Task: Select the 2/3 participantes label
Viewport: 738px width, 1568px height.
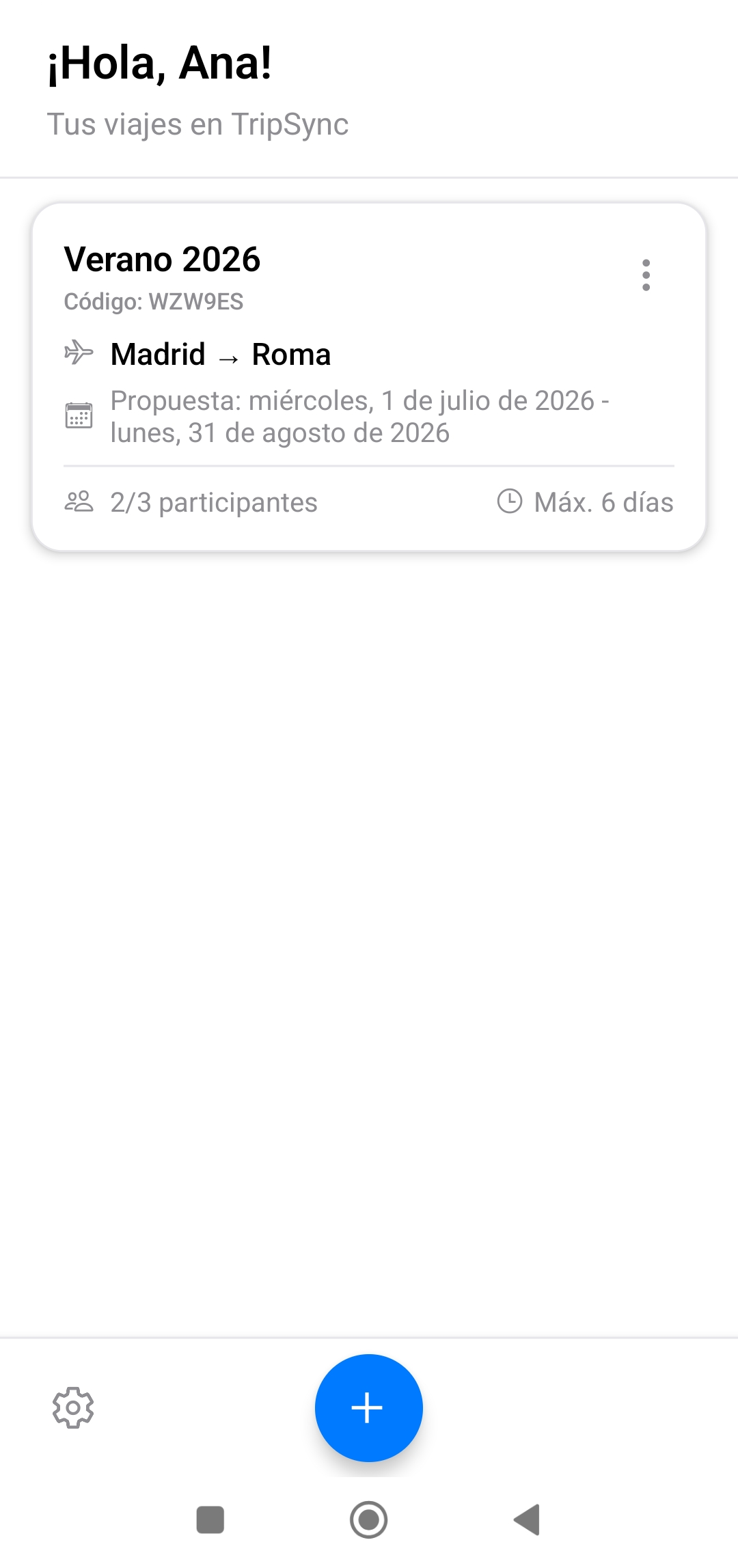Action: [x=213, y=501]
